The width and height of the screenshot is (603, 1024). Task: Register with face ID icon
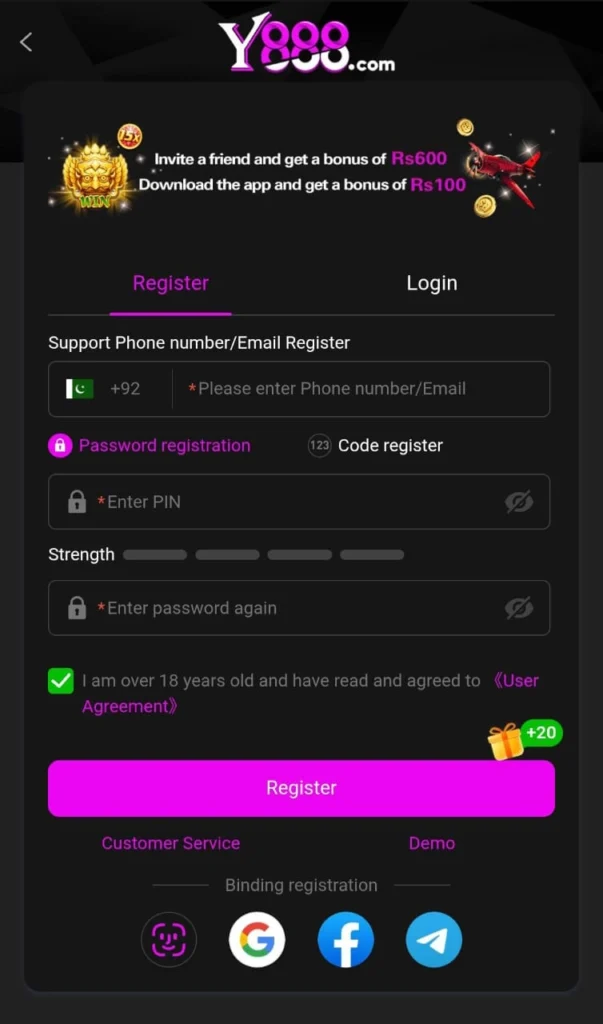coord(169,939)
